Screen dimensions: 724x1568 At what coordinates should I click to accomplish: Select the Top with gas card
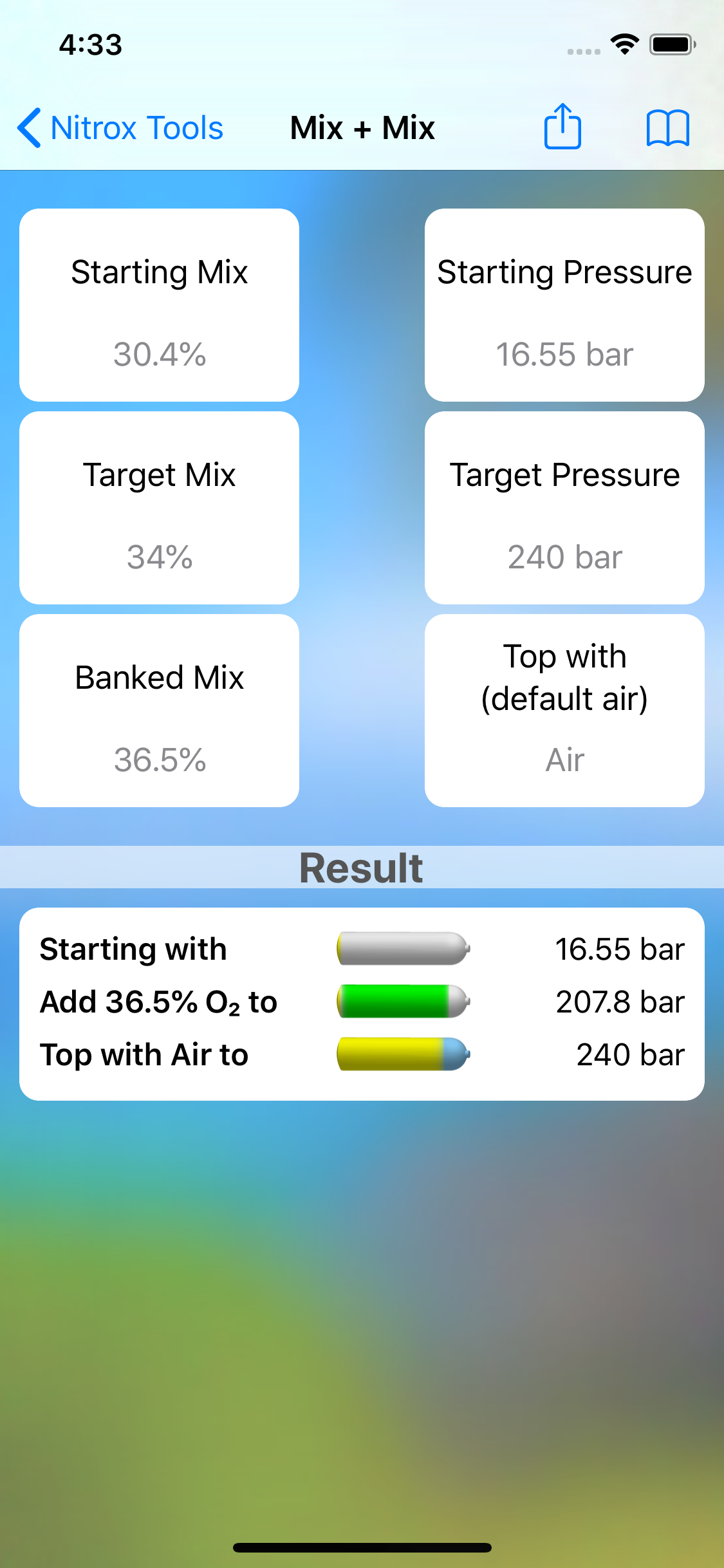564,711
